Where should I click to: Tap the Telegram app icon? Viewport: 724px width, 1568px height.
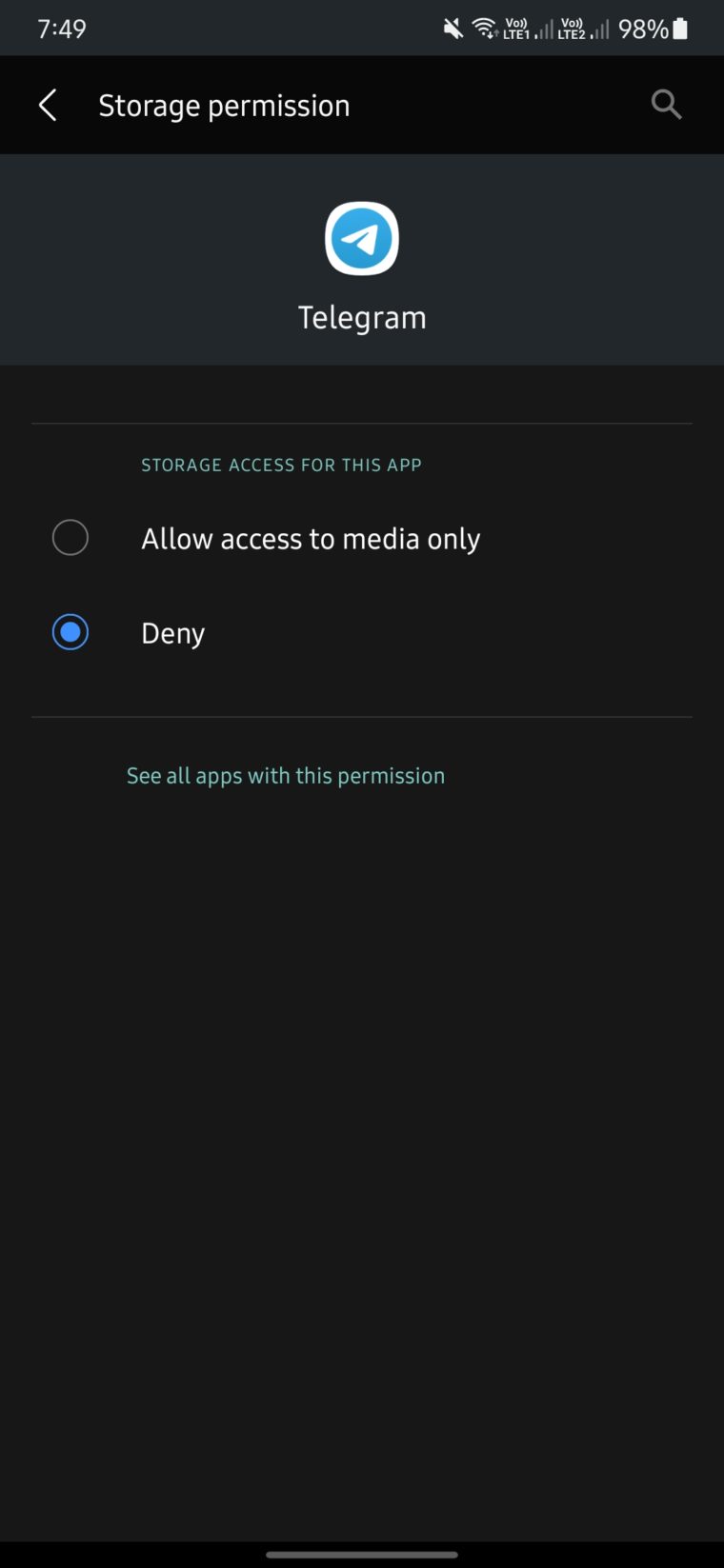pyautogui.click(x=362, y=238)
